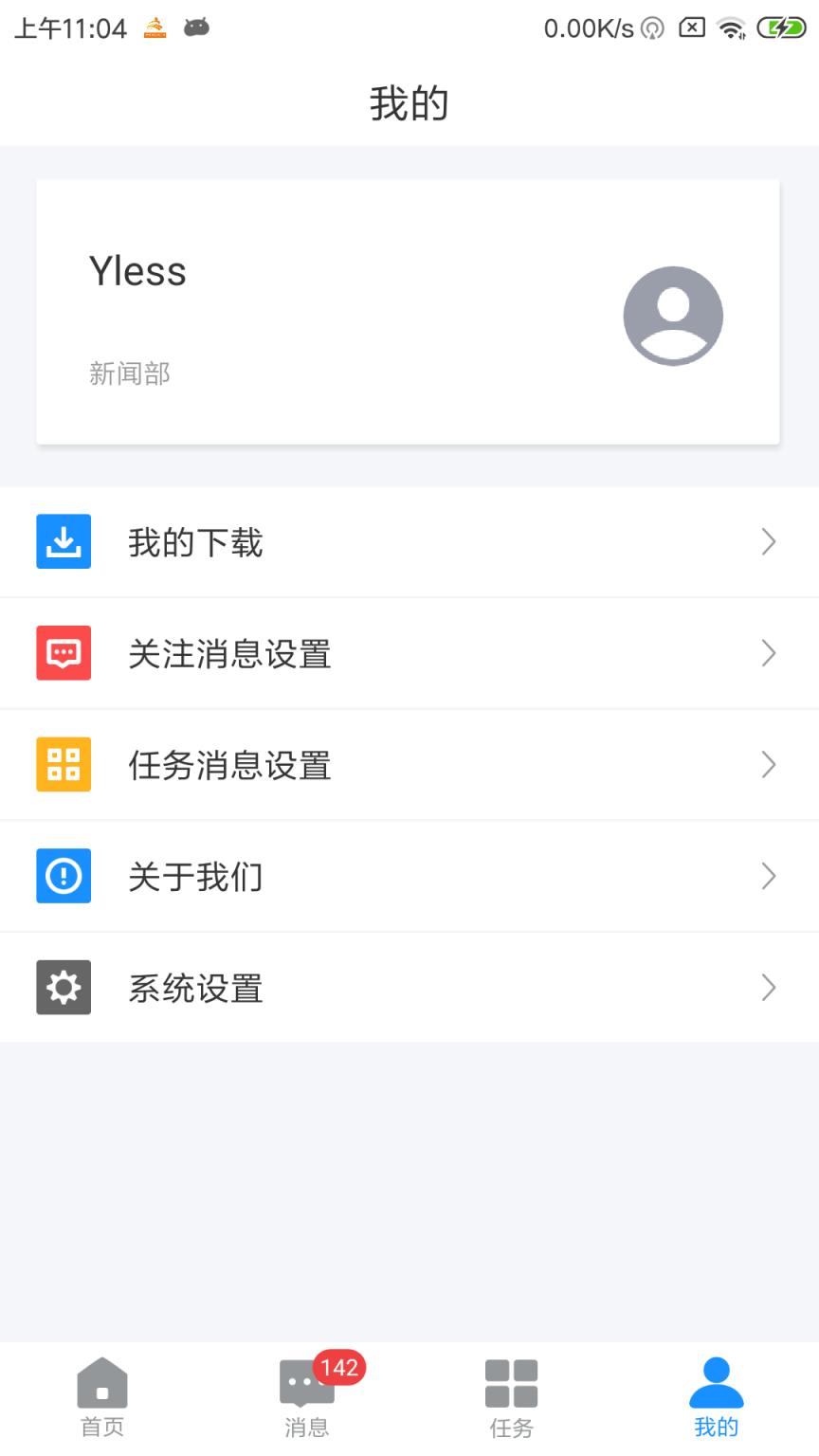Image resolution: width=819 pixels, height=1456 pixels.
Task: Open 关注消息设置 using the right arrow
Action: pos(769,653)
